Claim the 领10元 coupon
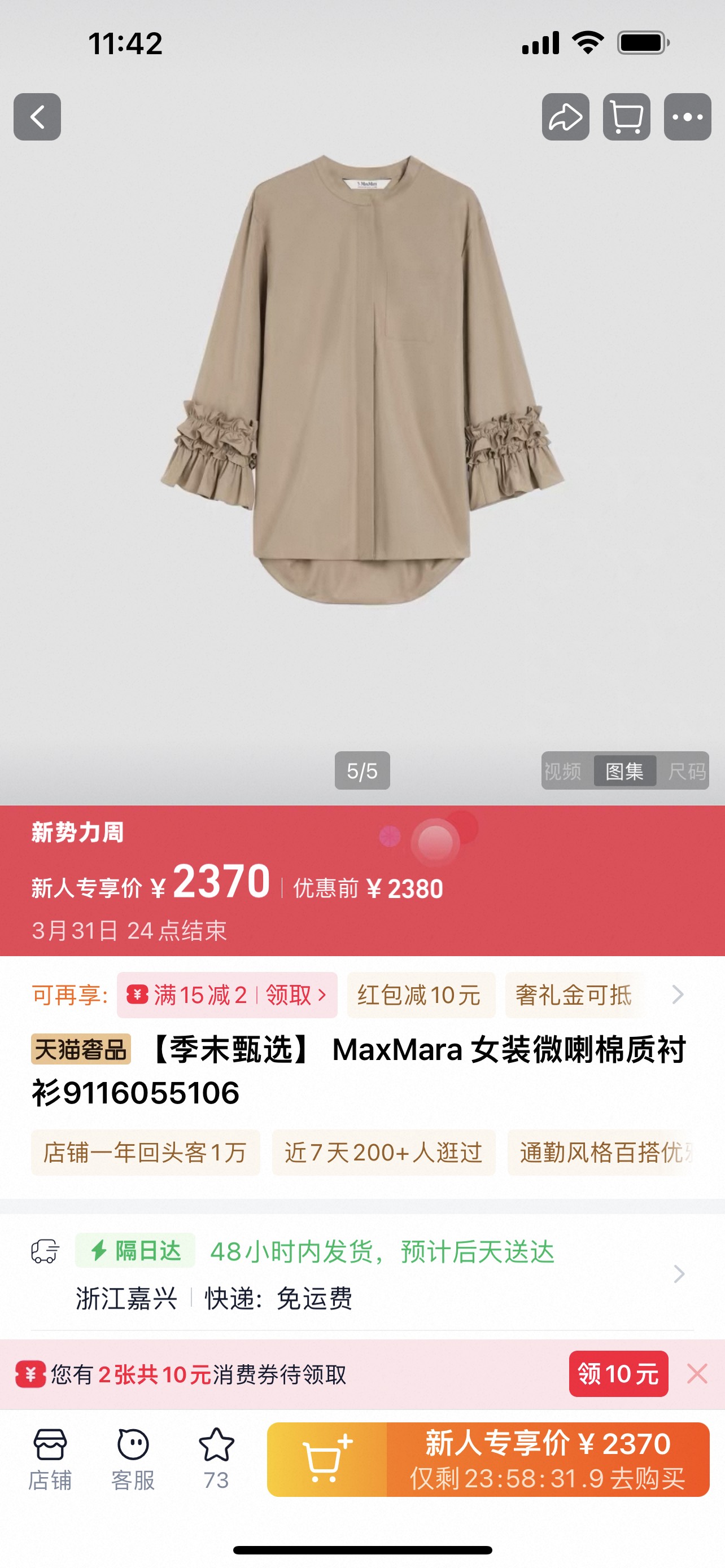Screen dimensions: 725x1568 [x=618, y=1374]
